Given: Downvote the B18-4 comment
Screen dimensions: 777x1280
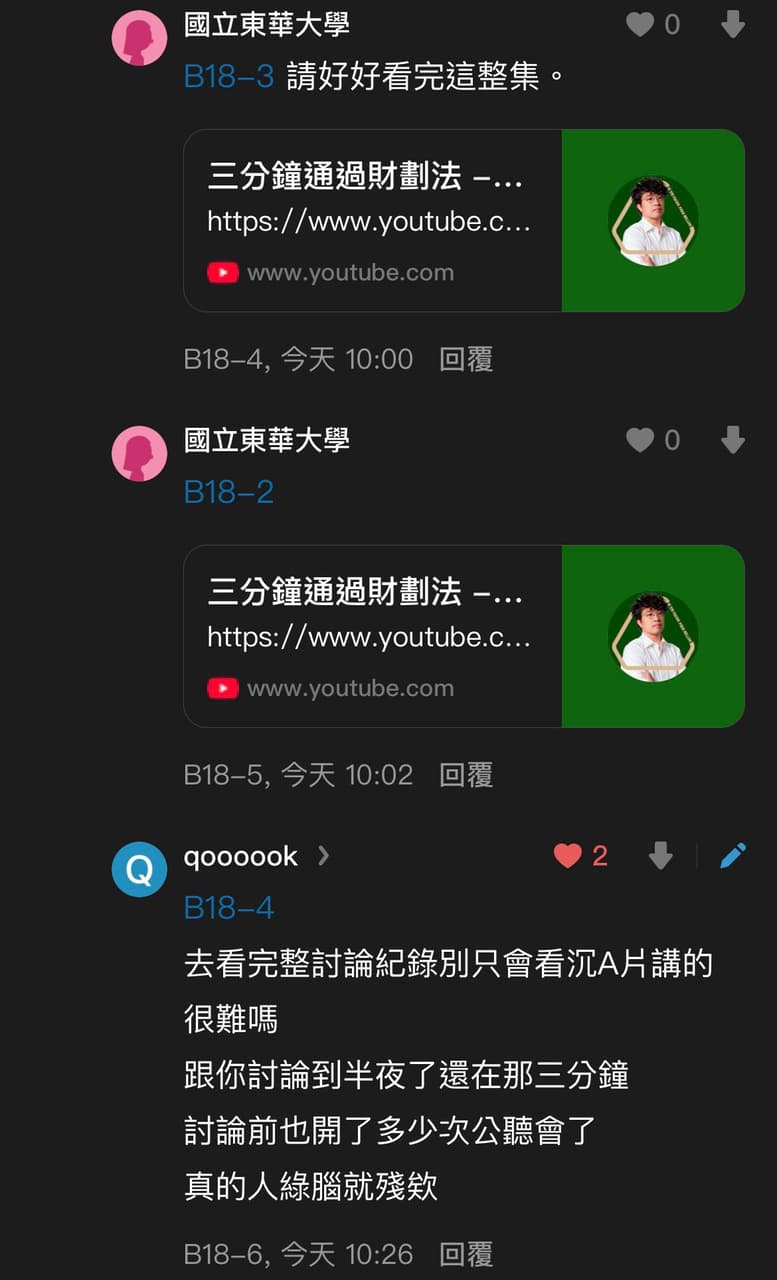Looking at the screenshot, I should point(733,25).
